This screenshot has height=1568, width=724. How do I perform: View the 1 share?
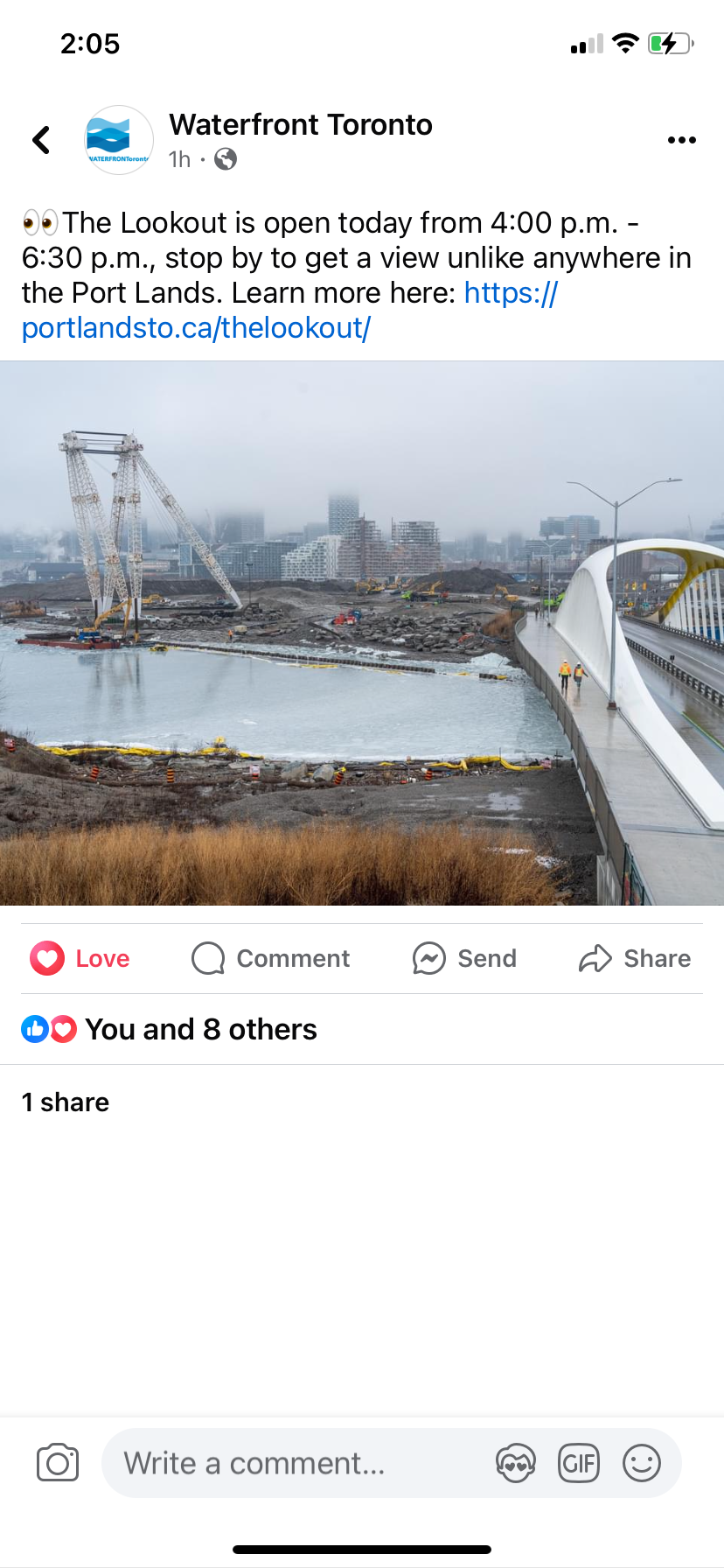pos(66,1102)
